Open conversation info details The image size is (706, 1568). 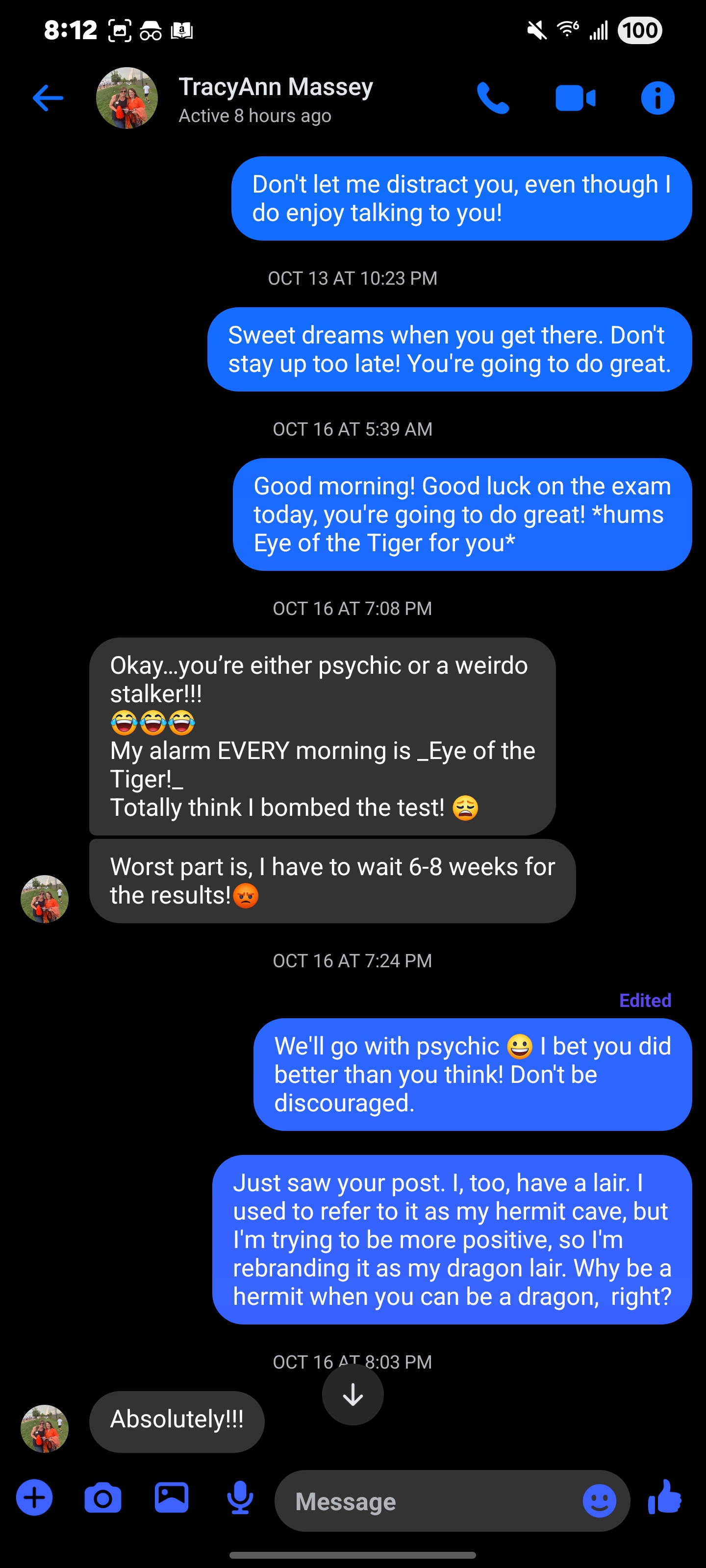pos(657,98)
